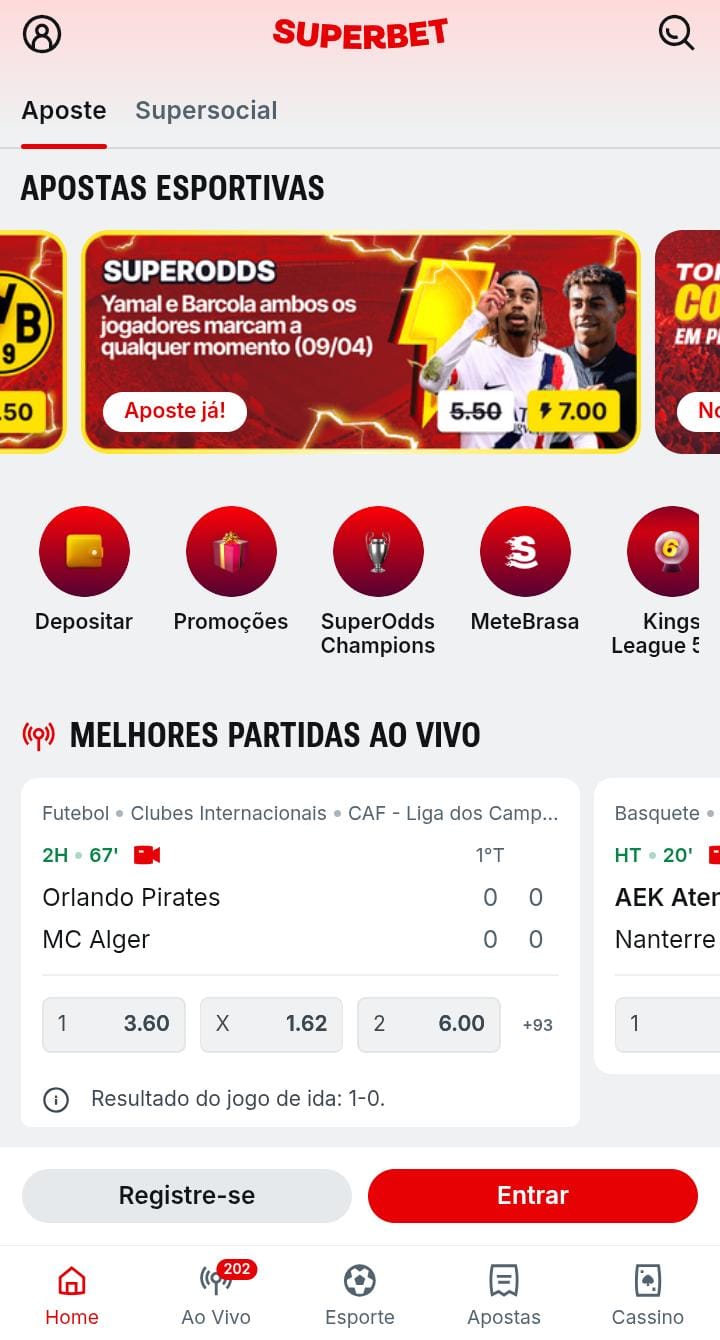Switch to the Supersocial tab

click(205, 110)
